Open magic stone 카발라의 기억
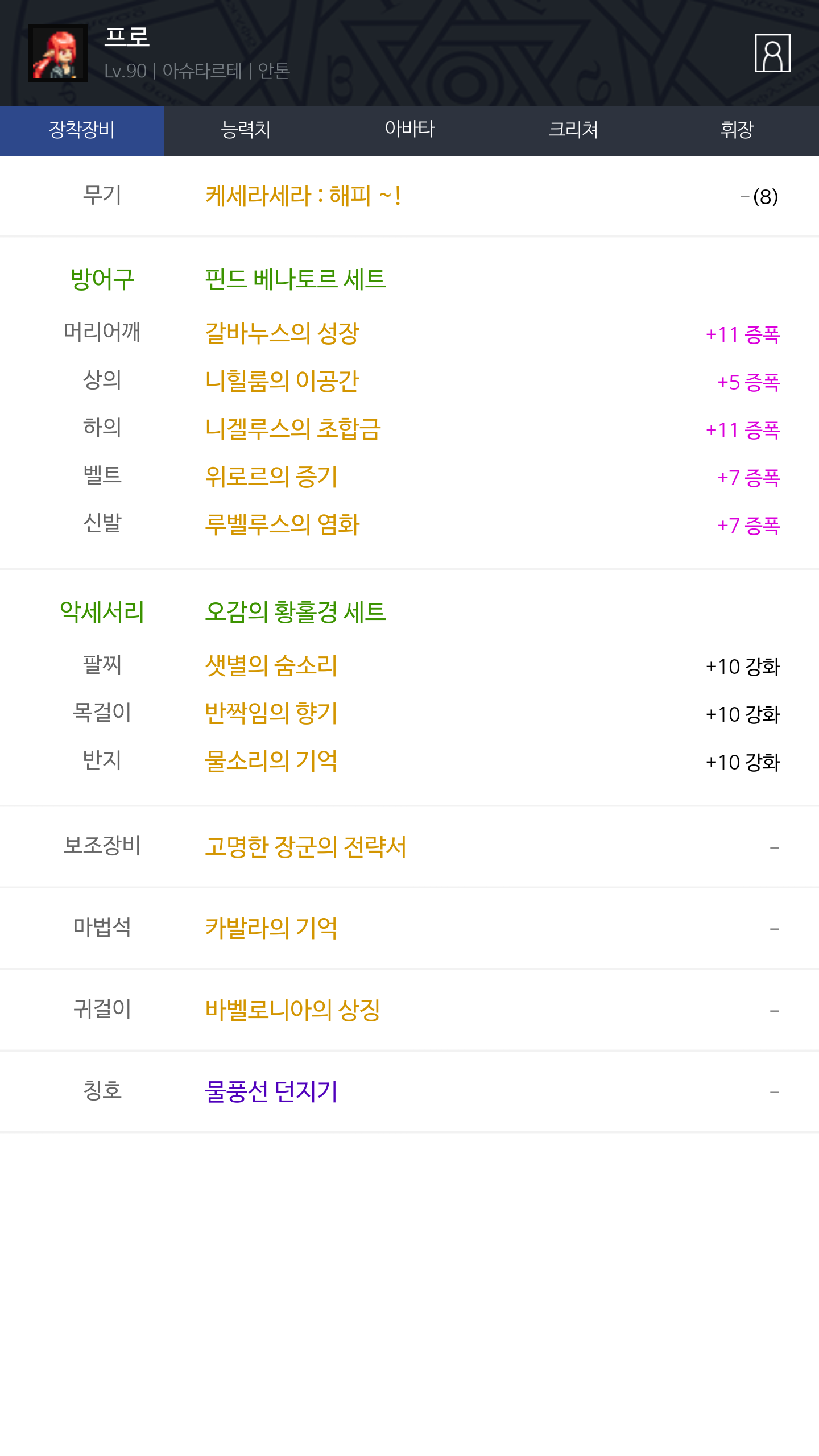 (x=271, y=928)
